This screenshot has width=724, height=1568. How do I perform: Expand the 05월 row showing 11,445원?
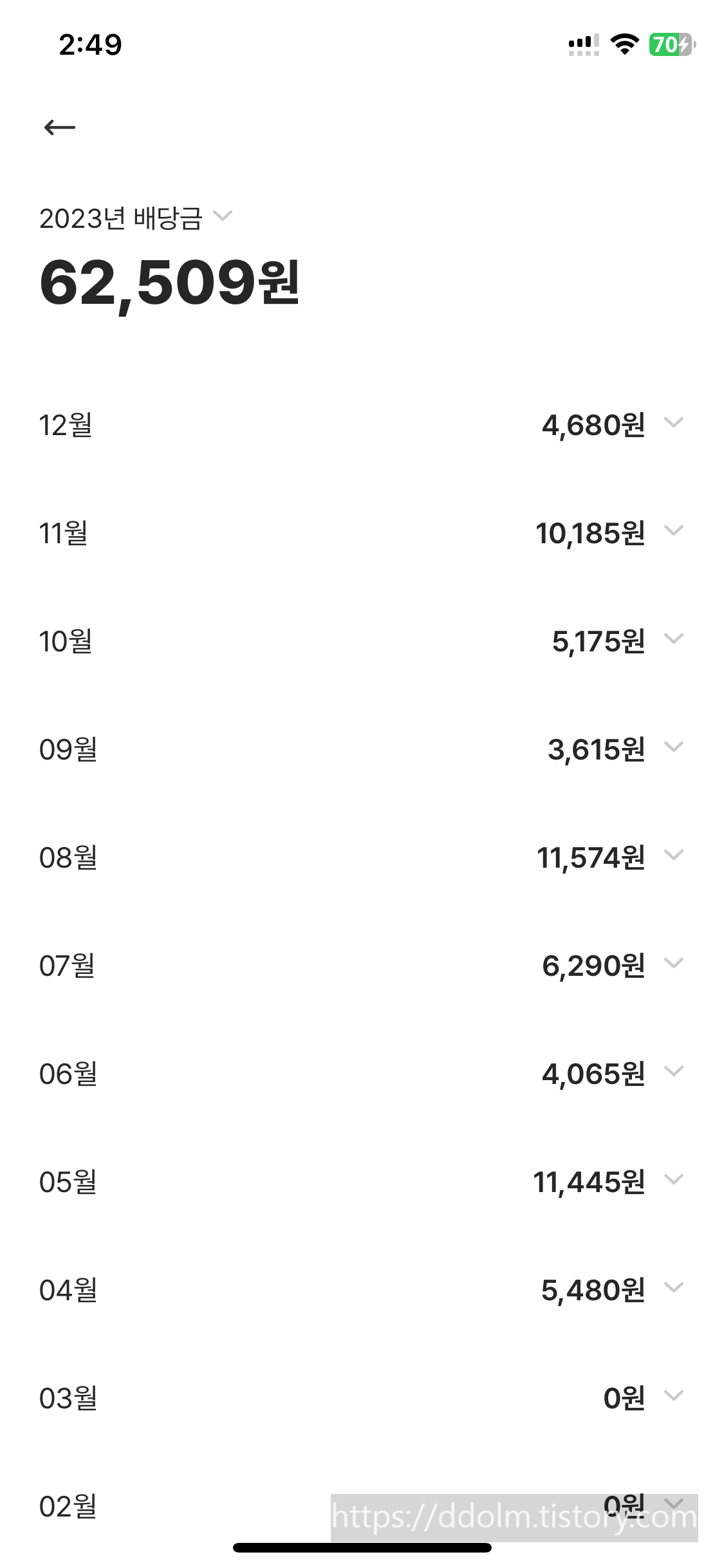(673, 1181)
